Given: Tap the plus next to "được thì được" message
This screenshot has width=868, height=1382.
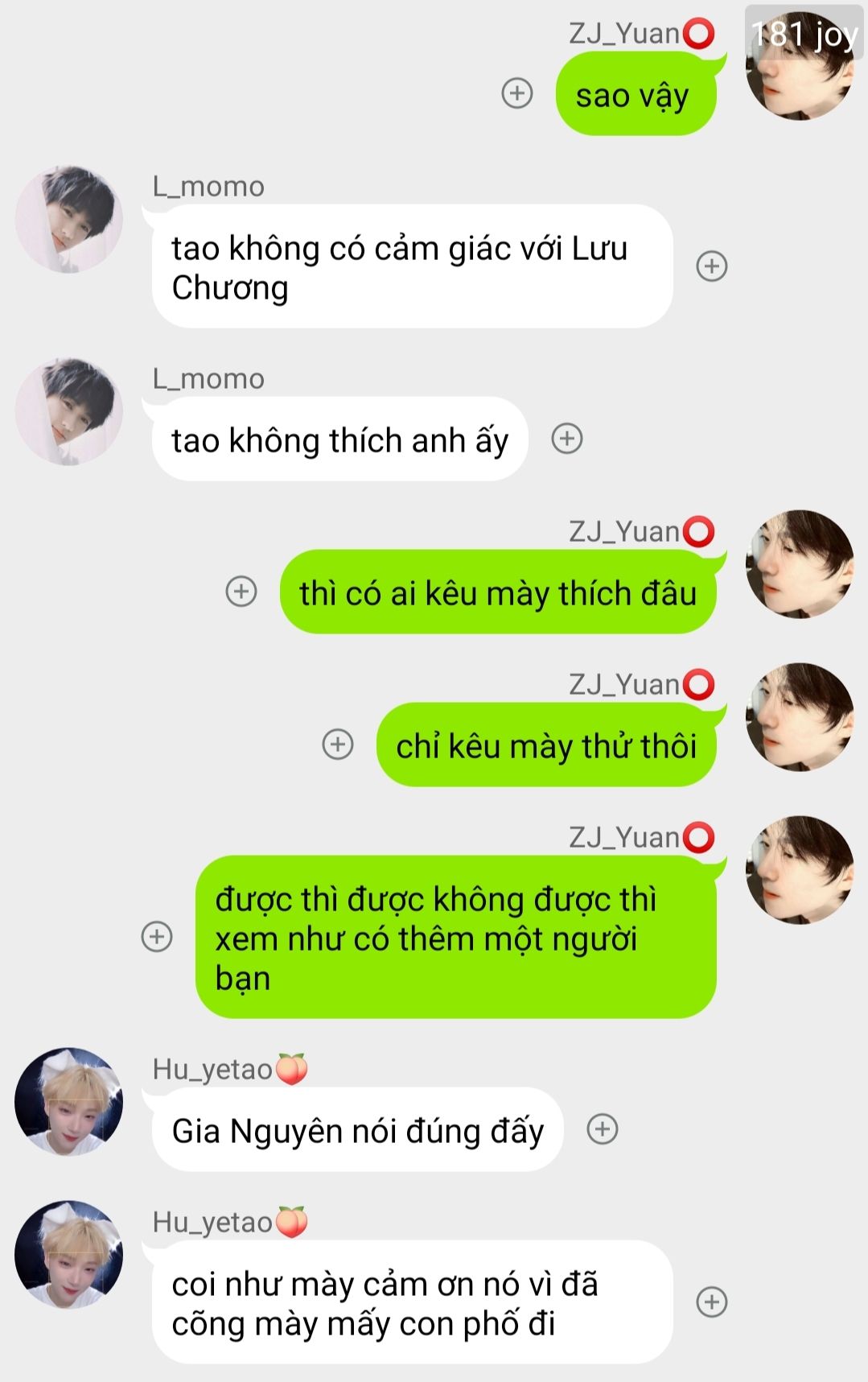Looking at the screenshot, I should (x=157, y=937).
